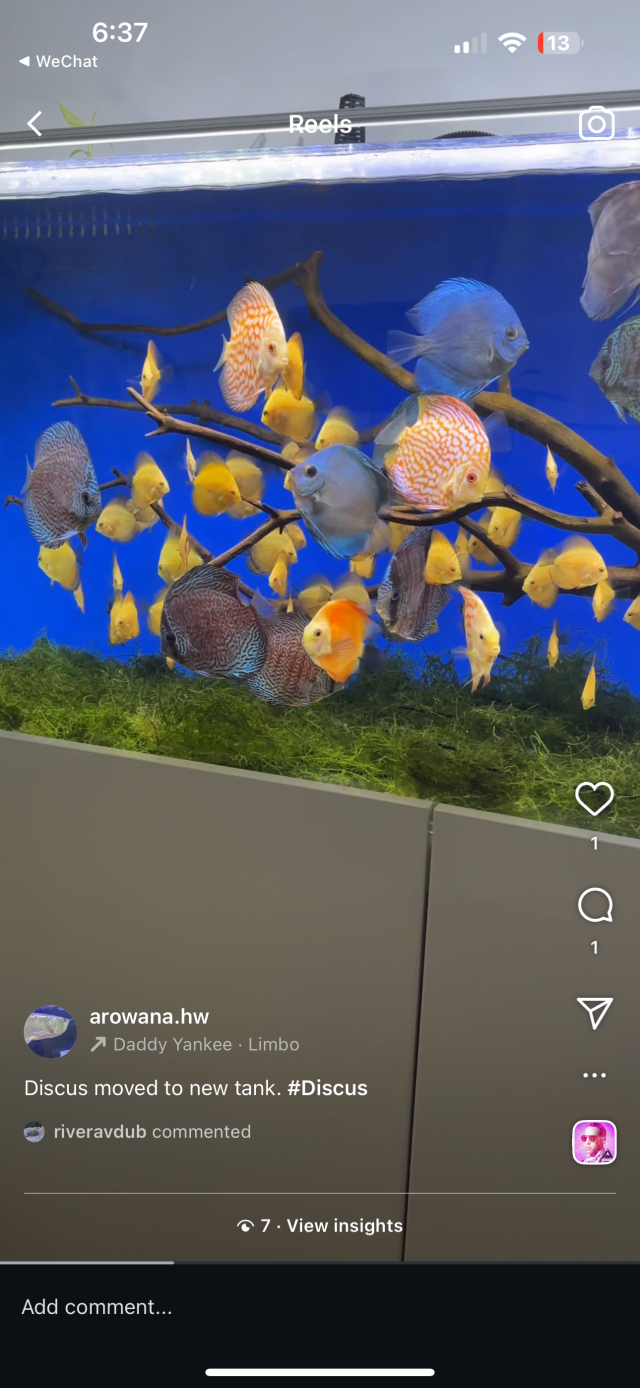640x1388 pixels.
Task: Open the three-dot more options menu
Action: pyautogui.click(x=594, y=1076)
